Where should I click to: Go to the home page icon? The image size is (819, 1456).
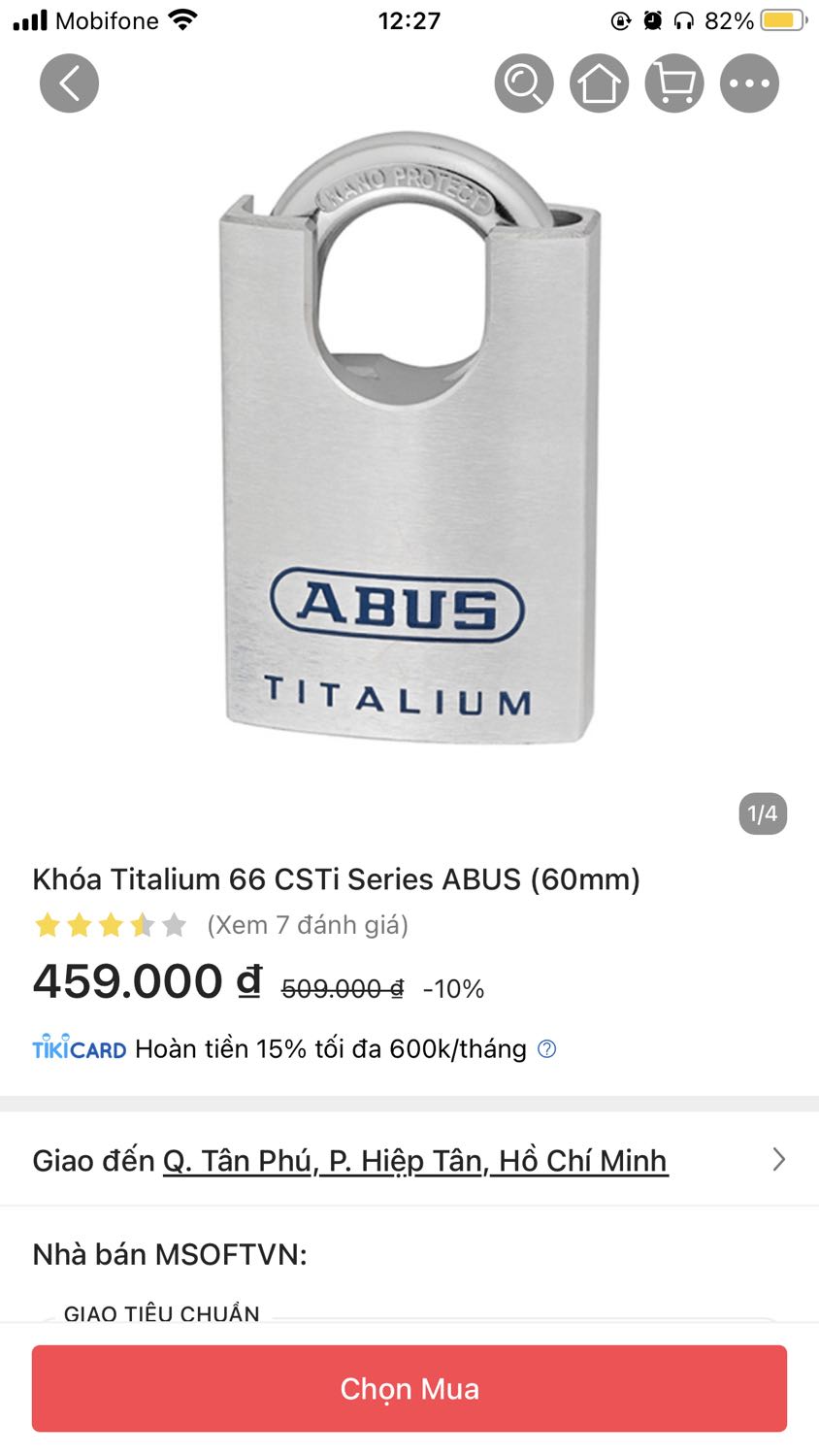[599, 83]
